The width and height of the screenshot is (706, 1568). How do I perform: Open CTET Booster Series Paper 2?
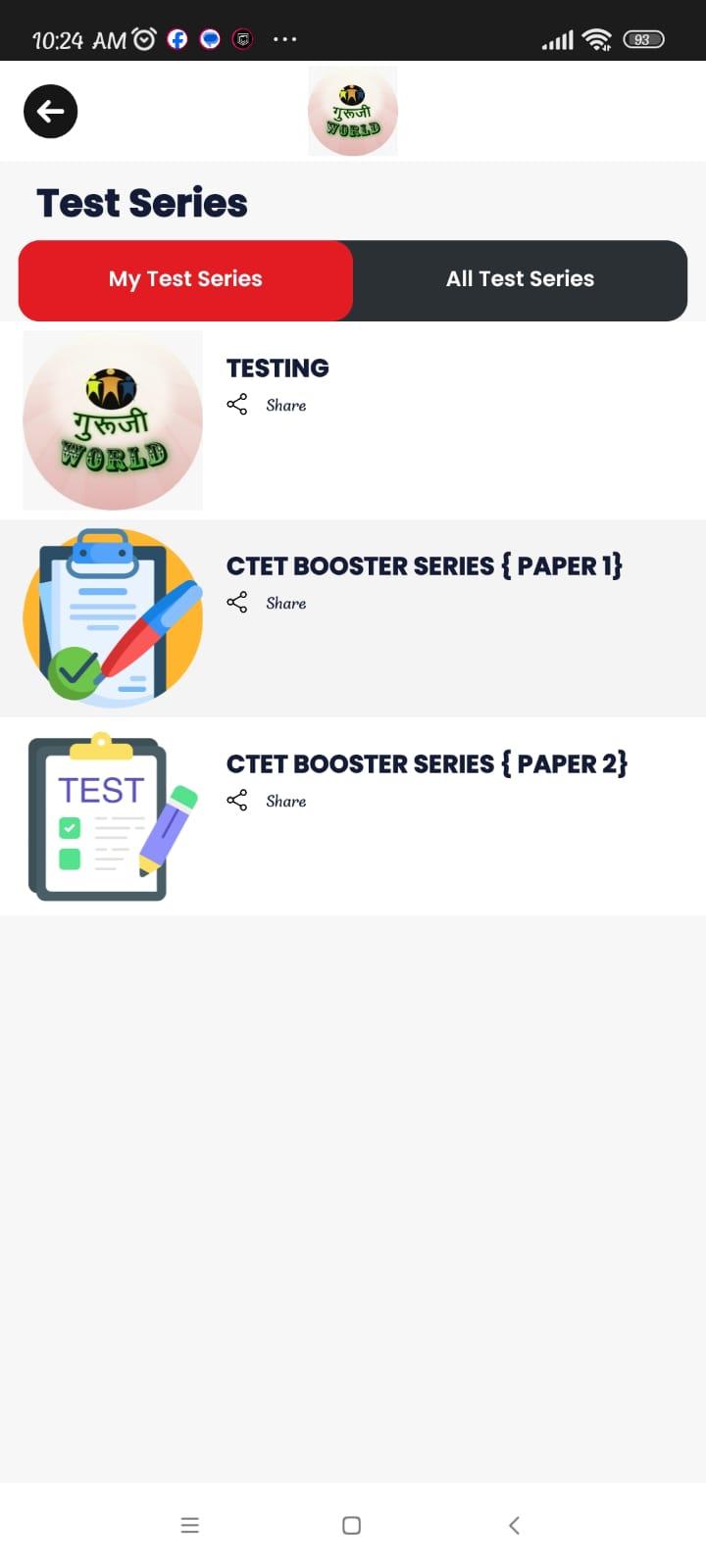coord(426,764)
